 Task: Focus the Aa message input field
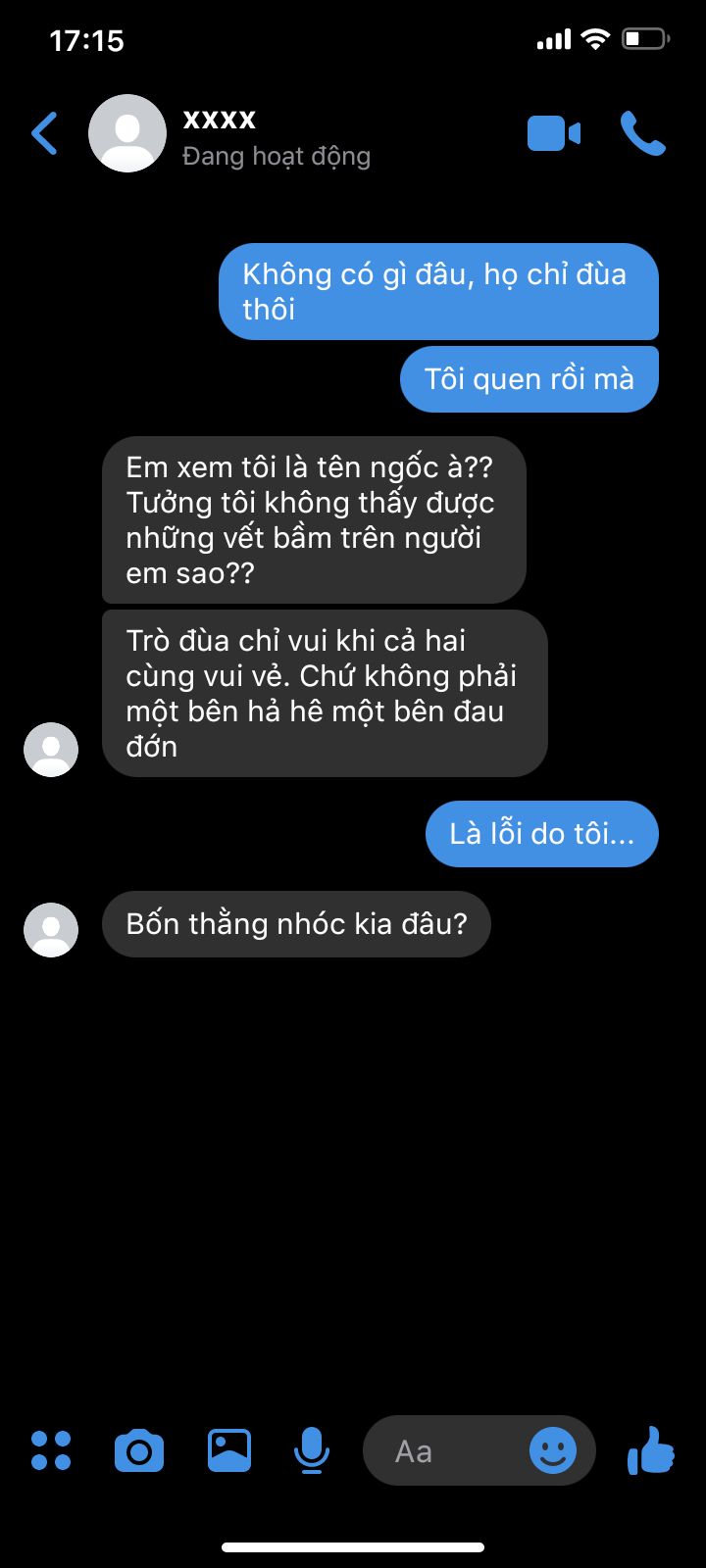click(x=441, y=1451)
